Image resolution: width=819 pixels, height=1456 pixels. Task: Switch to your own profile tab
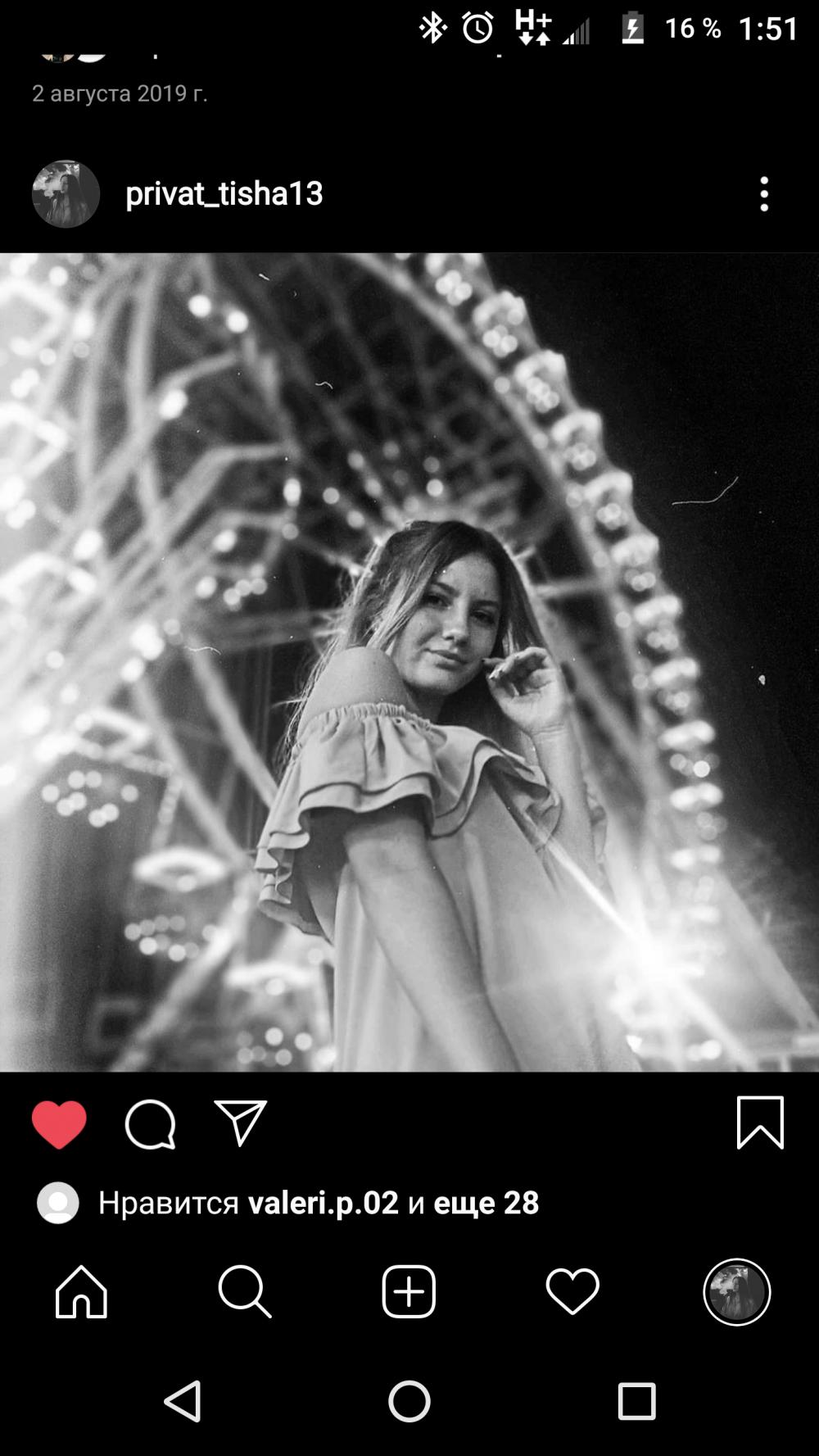tap(736, 1292)
